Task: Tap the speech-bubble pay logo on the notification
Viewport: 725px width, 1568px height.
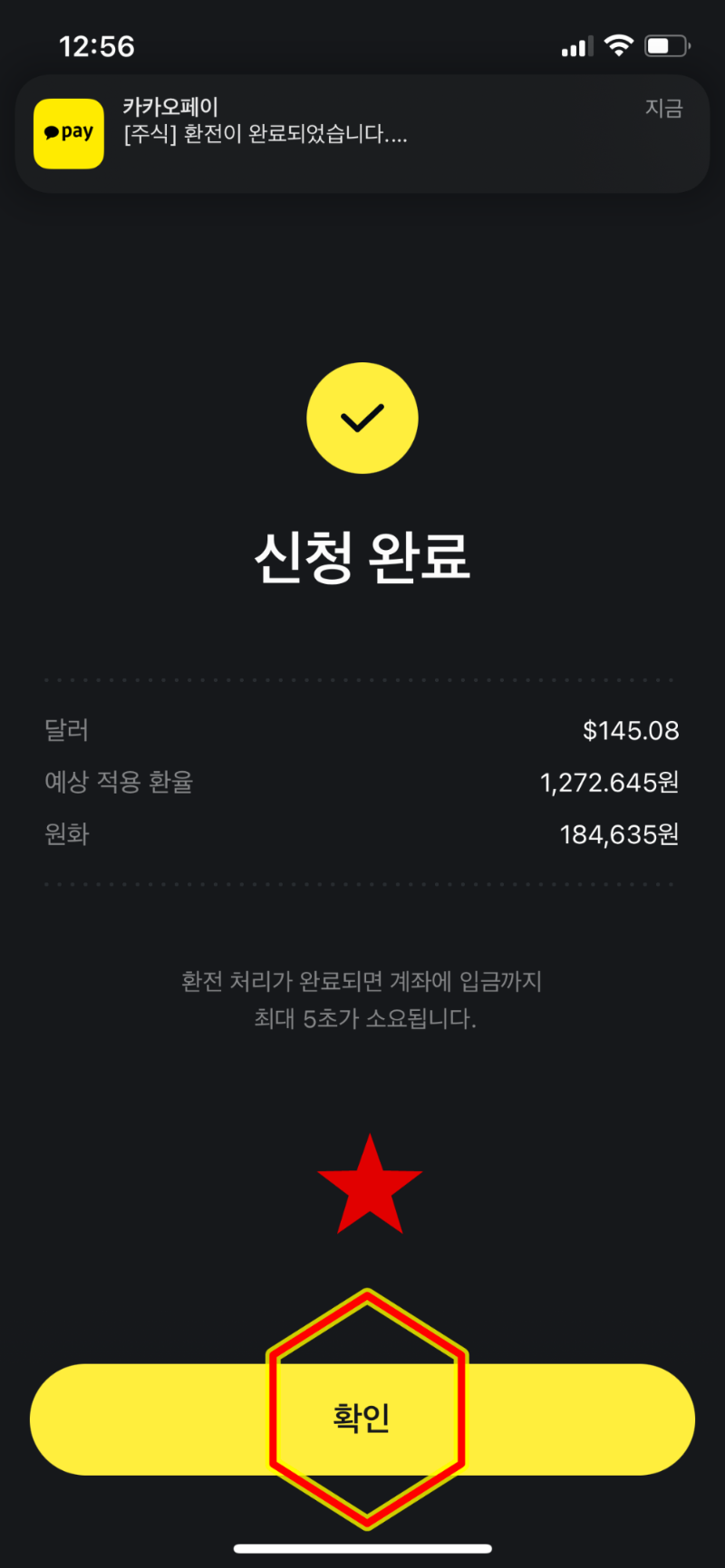Action: coord(69,133)
